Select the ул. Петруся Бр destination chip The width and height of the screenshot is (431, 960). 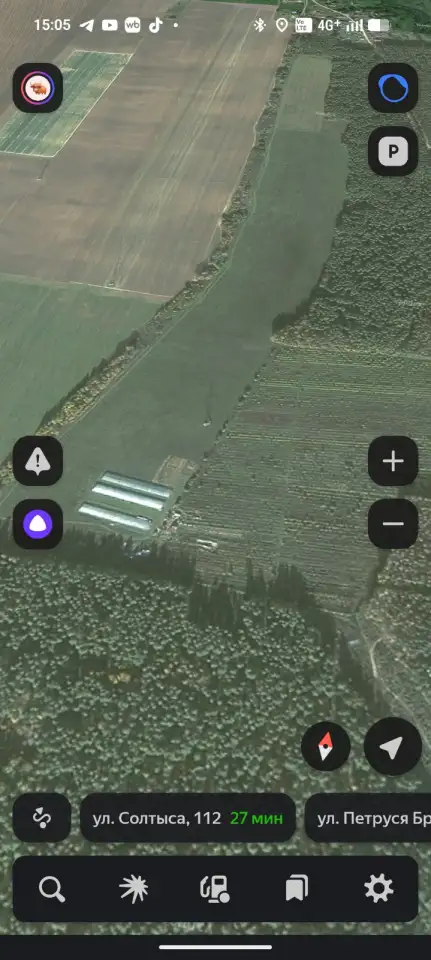[x=368, y=818]
